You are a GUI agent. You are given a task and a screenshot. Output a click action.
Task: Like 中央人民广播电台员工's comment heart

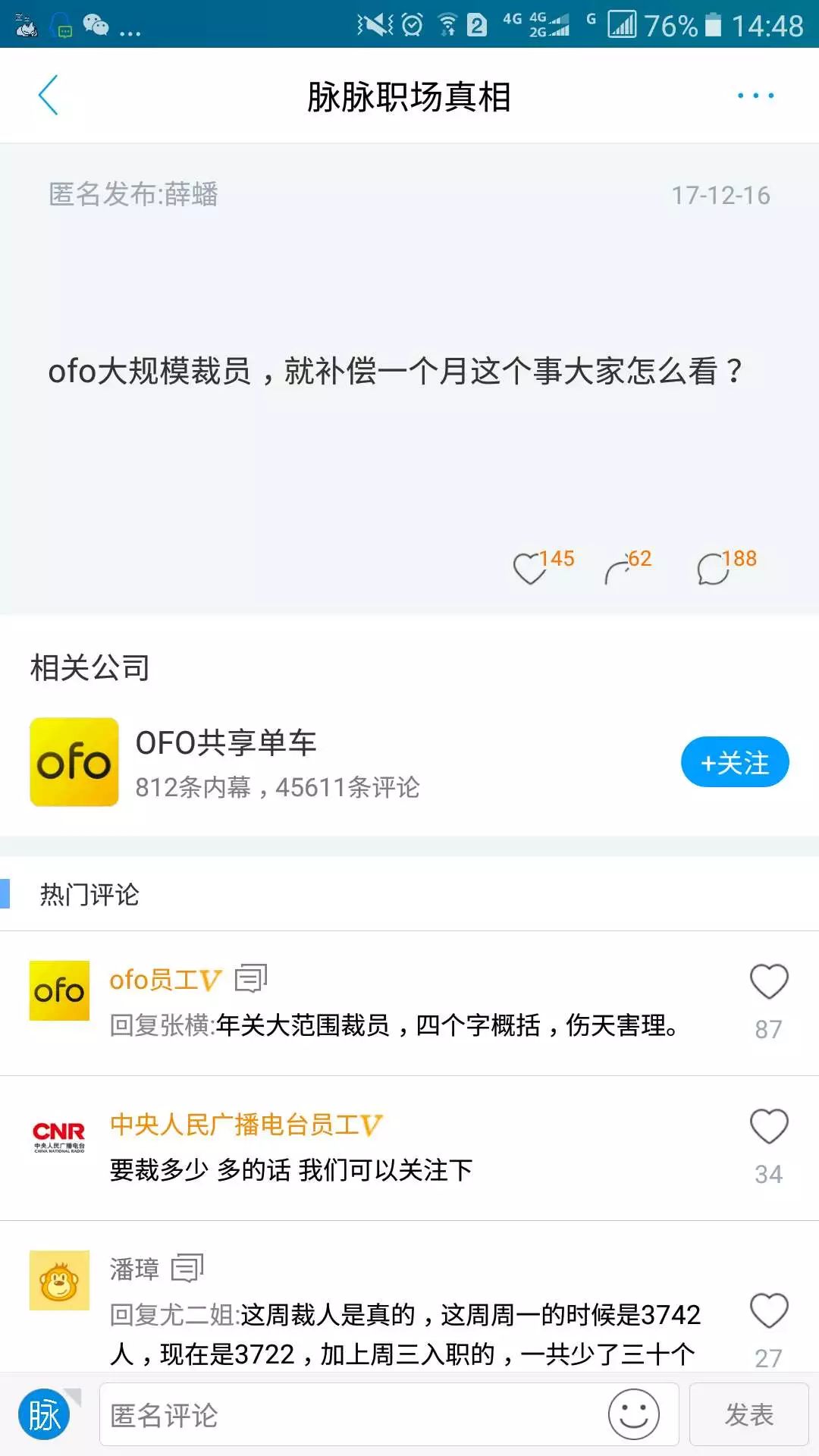768,1127
